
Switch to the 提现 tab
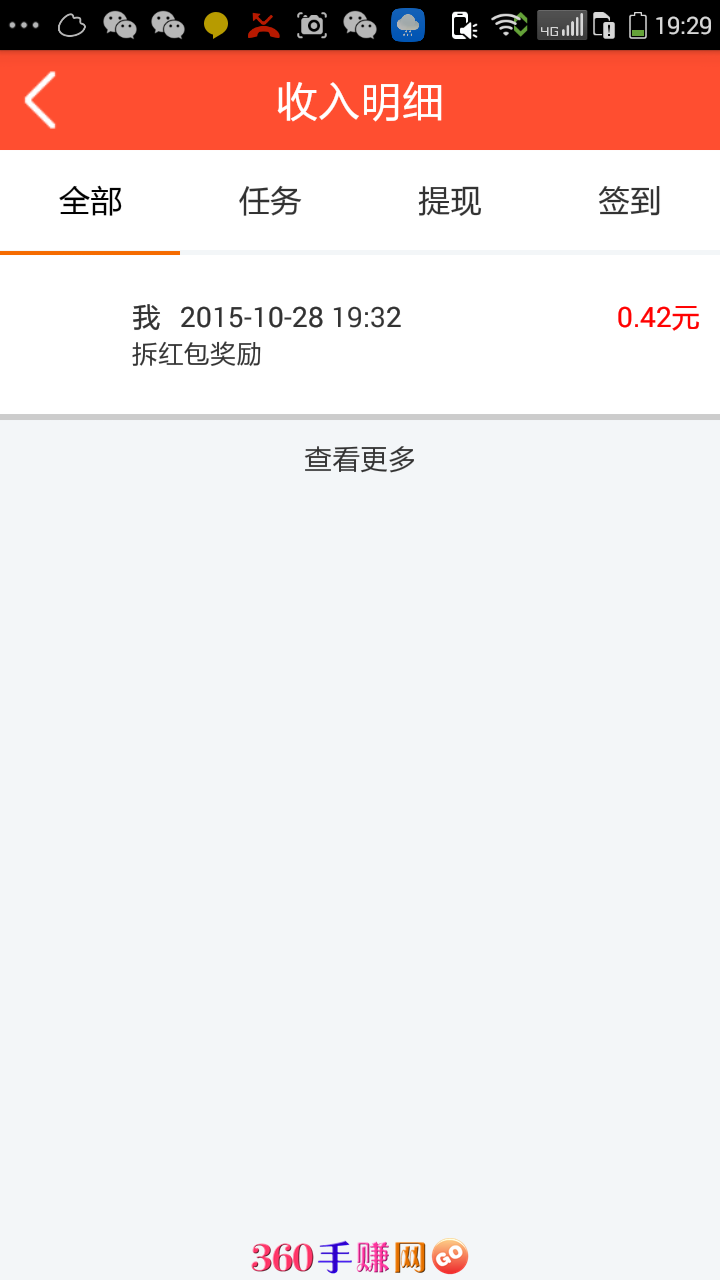pyautogui.click(x=450, y=202)
